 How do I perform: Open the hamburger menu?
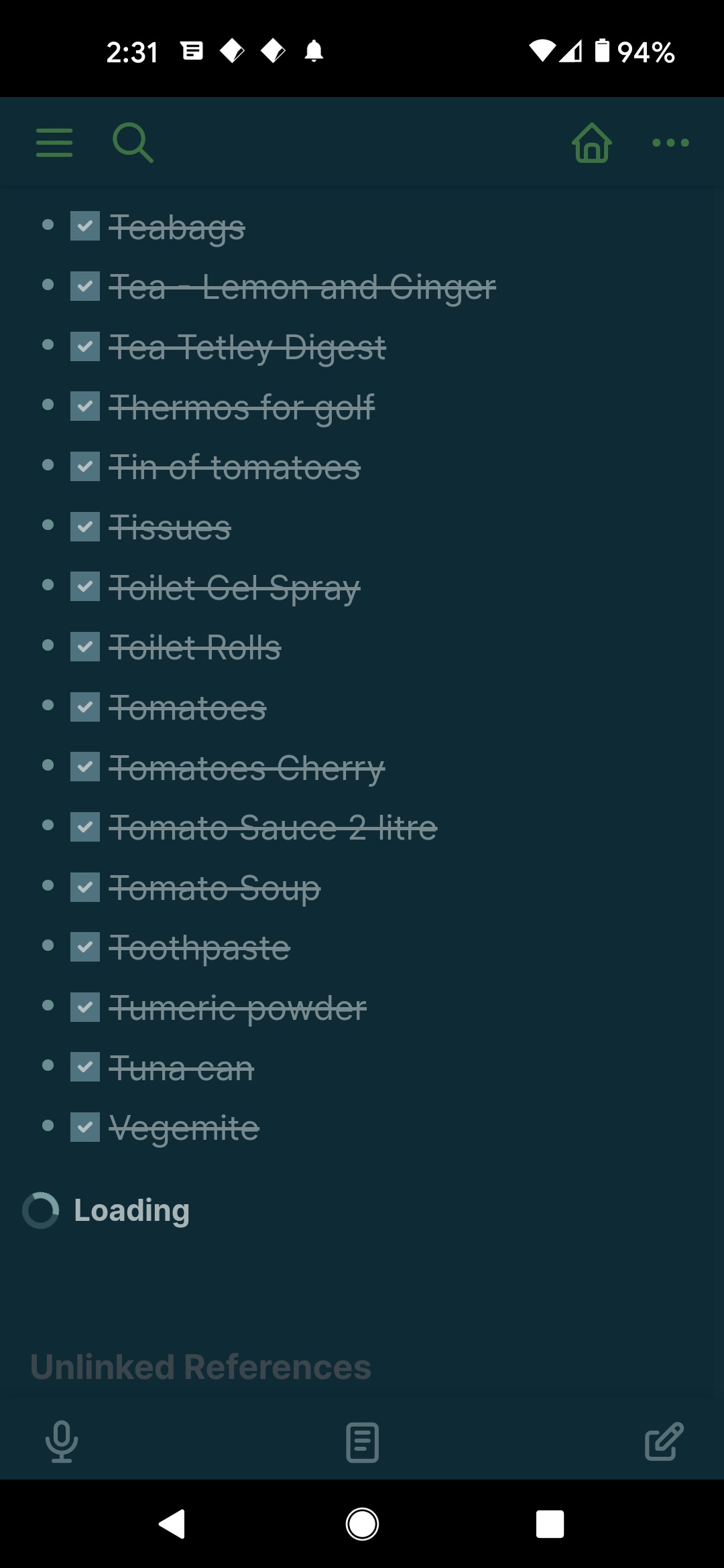coord(54,143)
